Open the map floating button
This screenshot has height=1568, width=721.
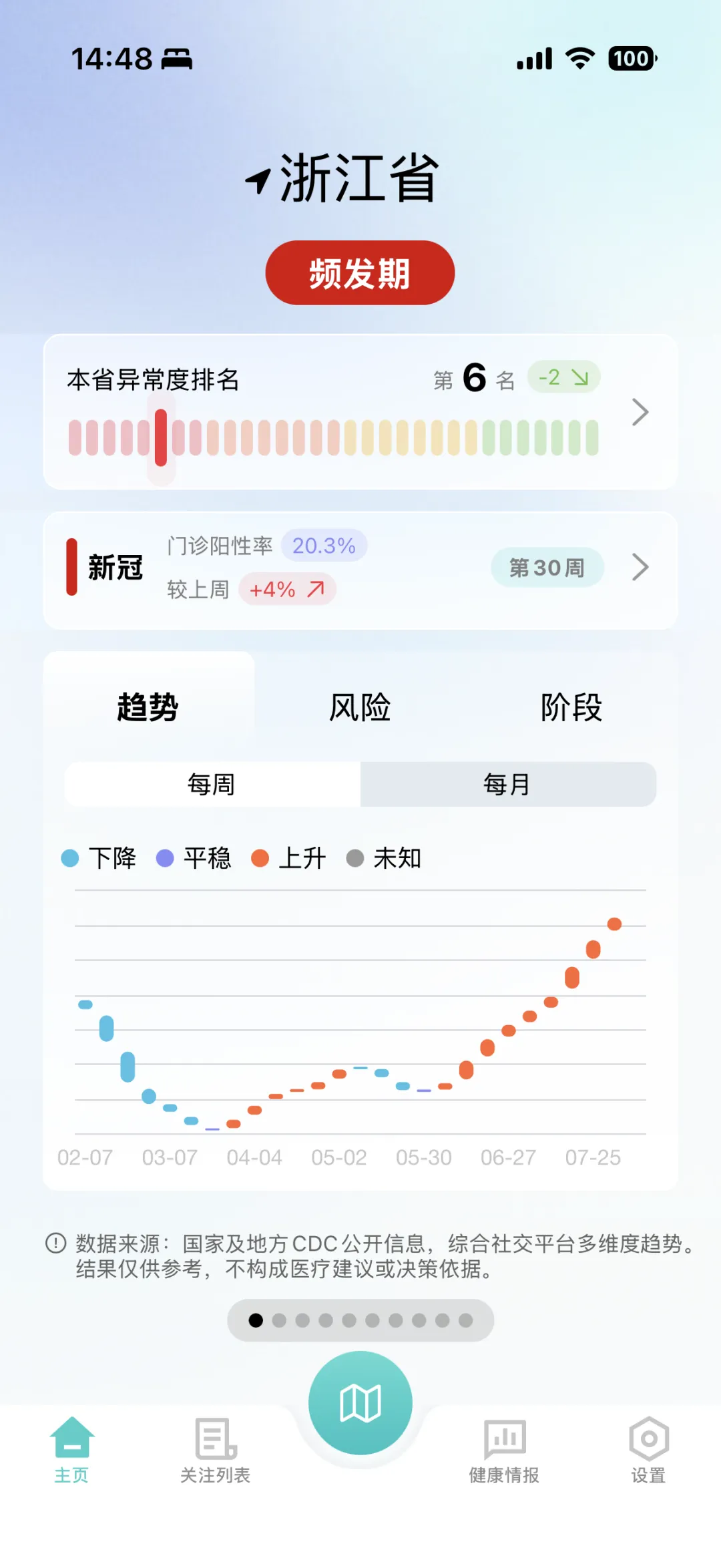tap(360, 1403)
